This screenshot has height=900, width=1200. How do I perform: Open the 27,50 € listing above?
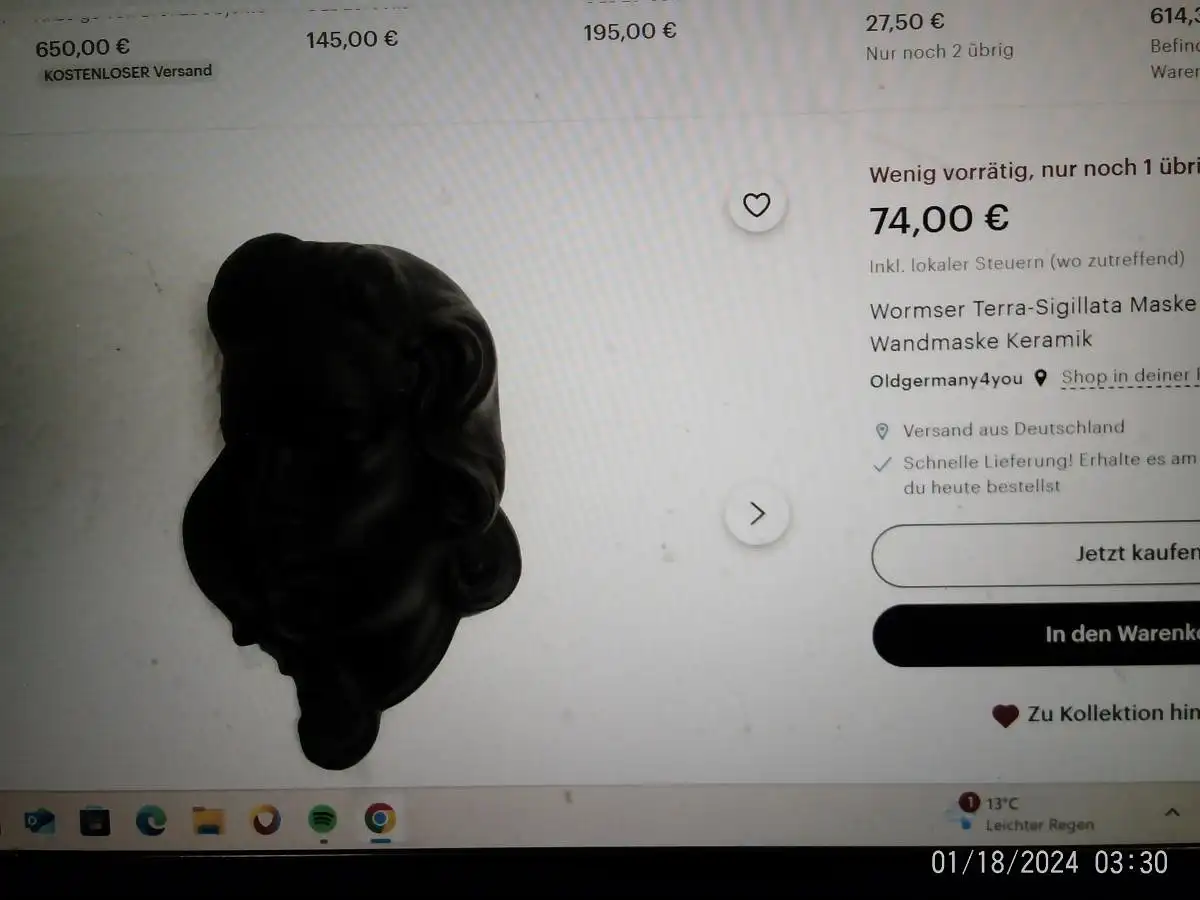(x=905, y=22)
